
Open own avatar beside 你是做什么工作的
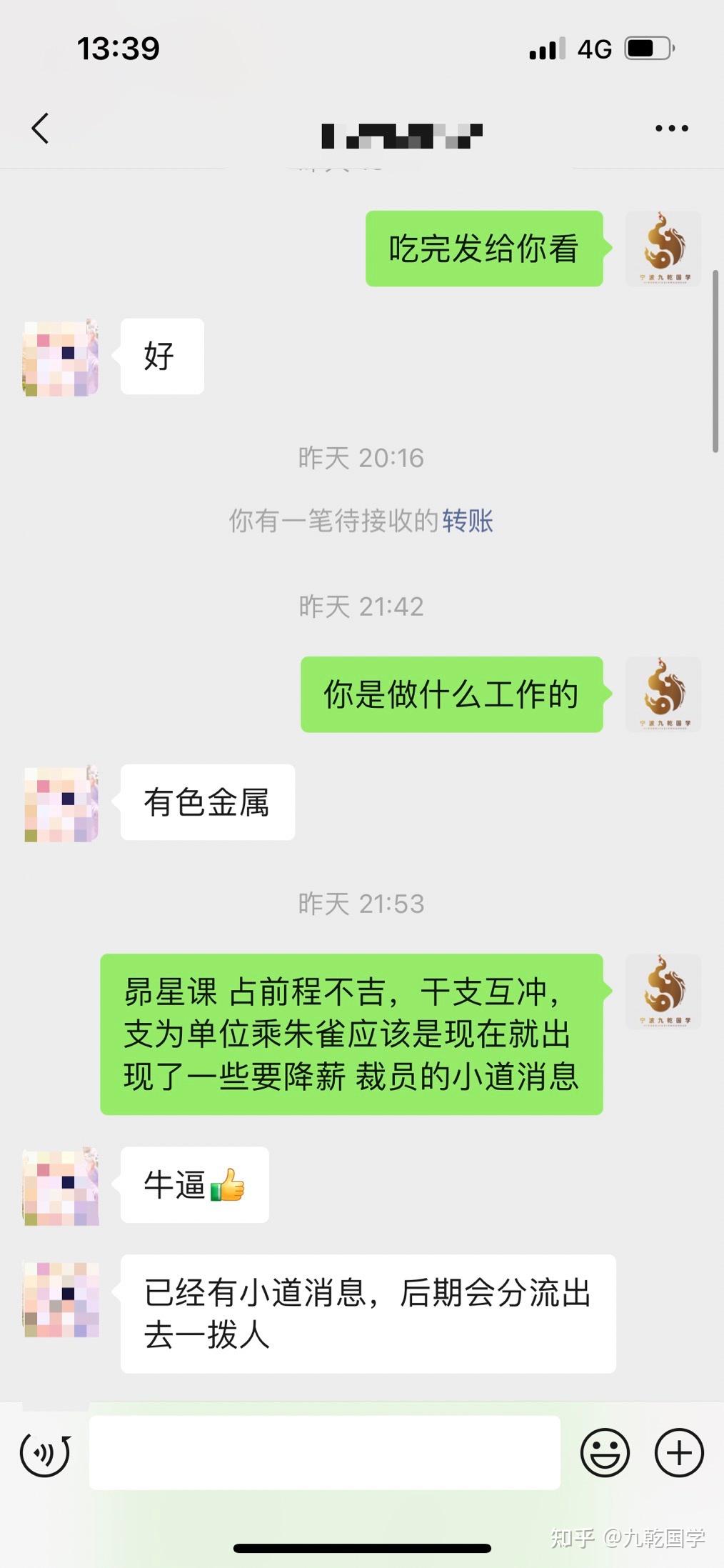tap(663, 694)
